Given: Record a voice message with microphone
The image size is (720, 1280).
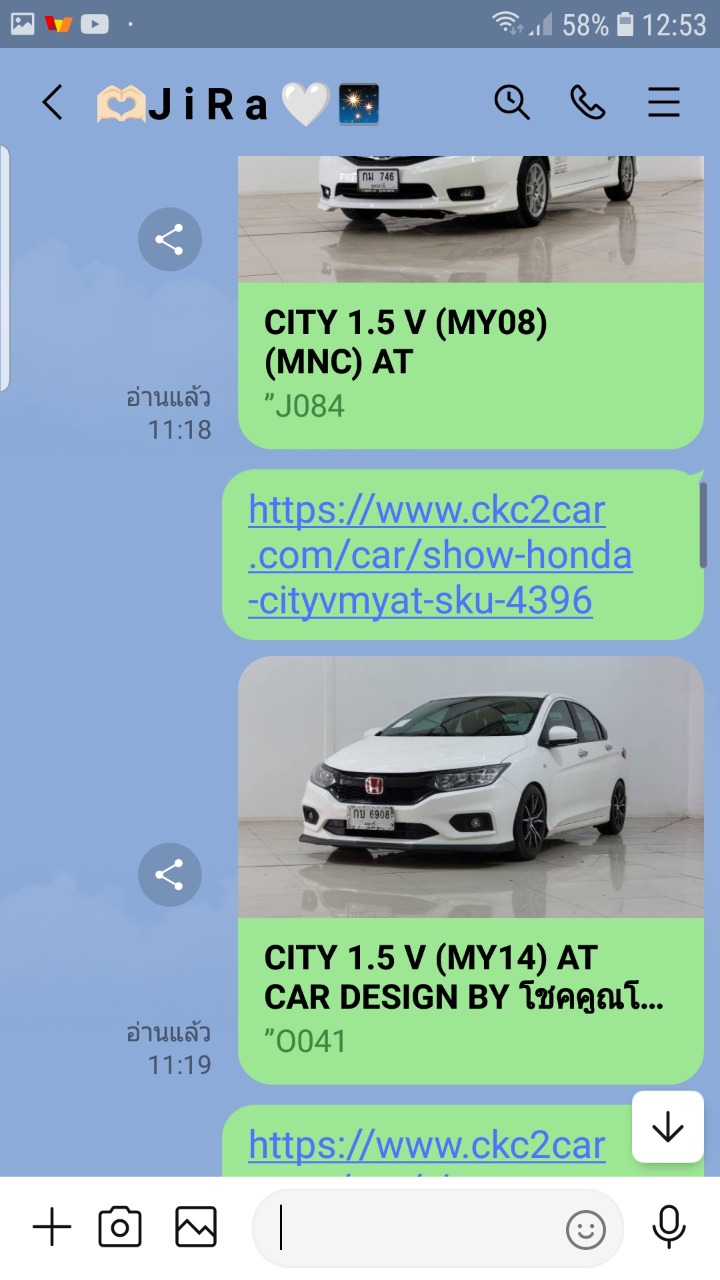Looking at the screenshot, I should coord(668,1227).
